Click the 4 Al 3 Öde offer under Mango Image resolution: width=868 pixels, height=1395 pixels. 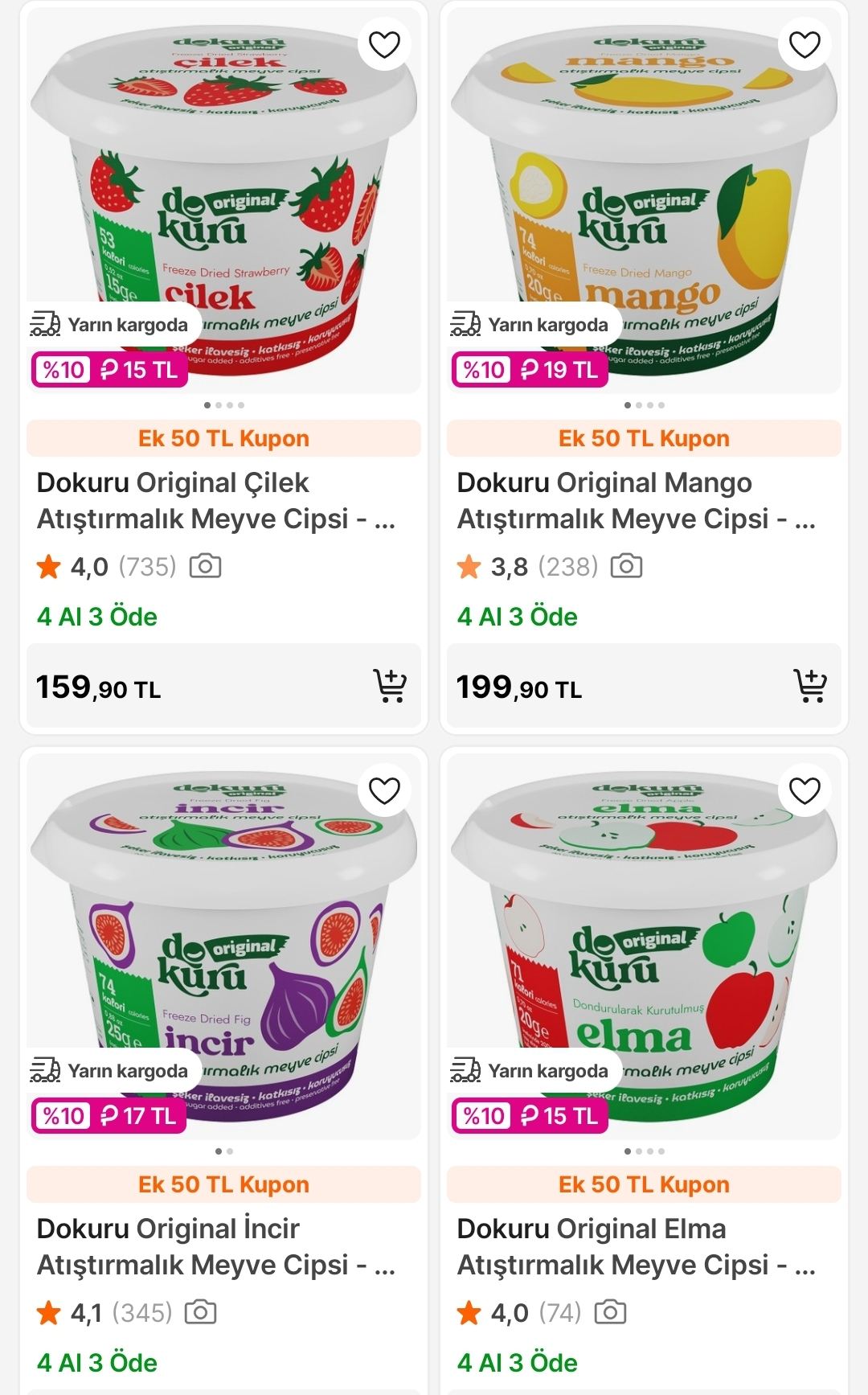click(x=517, y=617)
